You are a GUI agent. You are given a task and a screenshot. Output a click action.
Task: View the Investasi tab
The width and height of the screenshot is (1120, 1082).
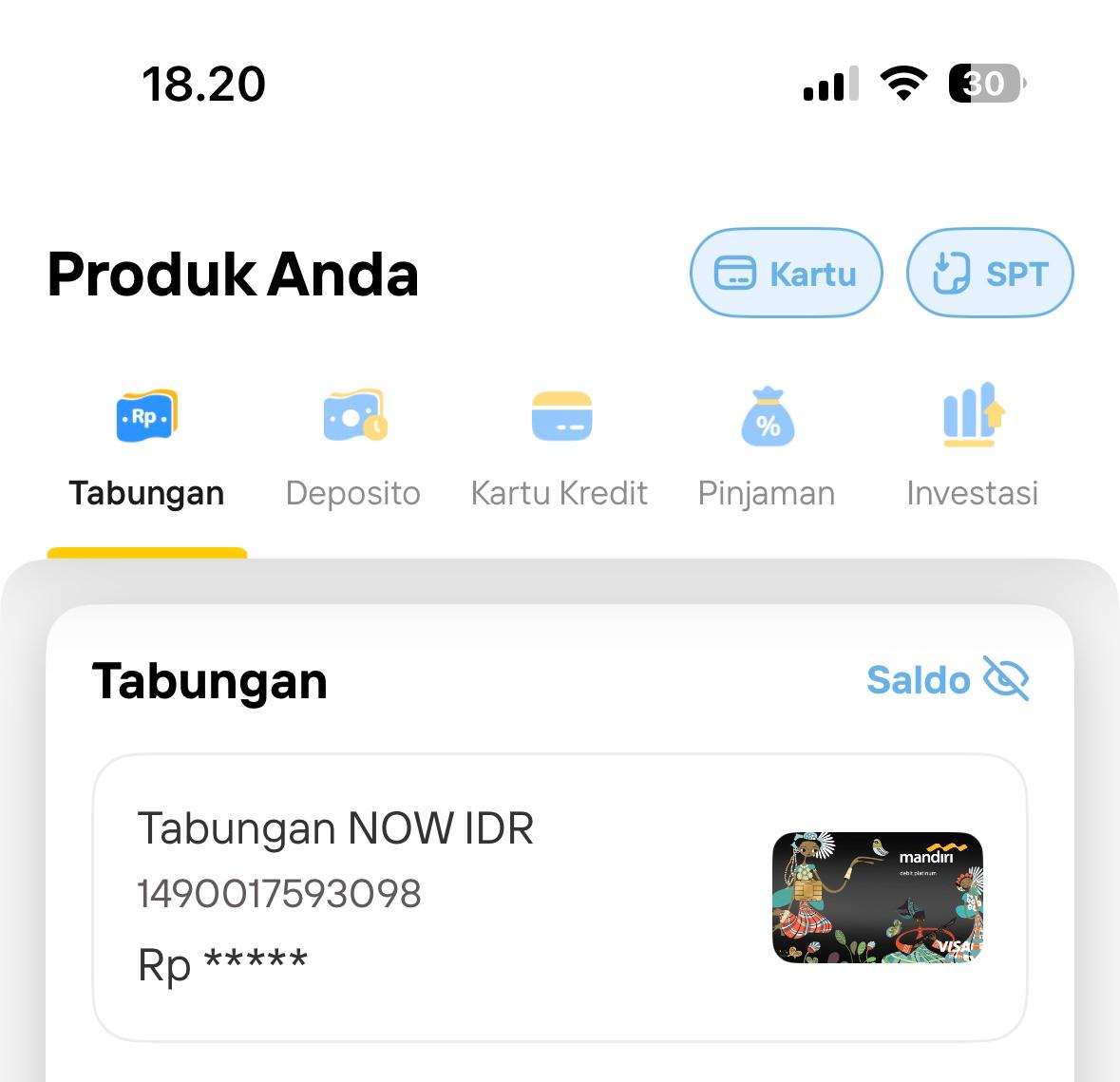(x=972, y=449)
